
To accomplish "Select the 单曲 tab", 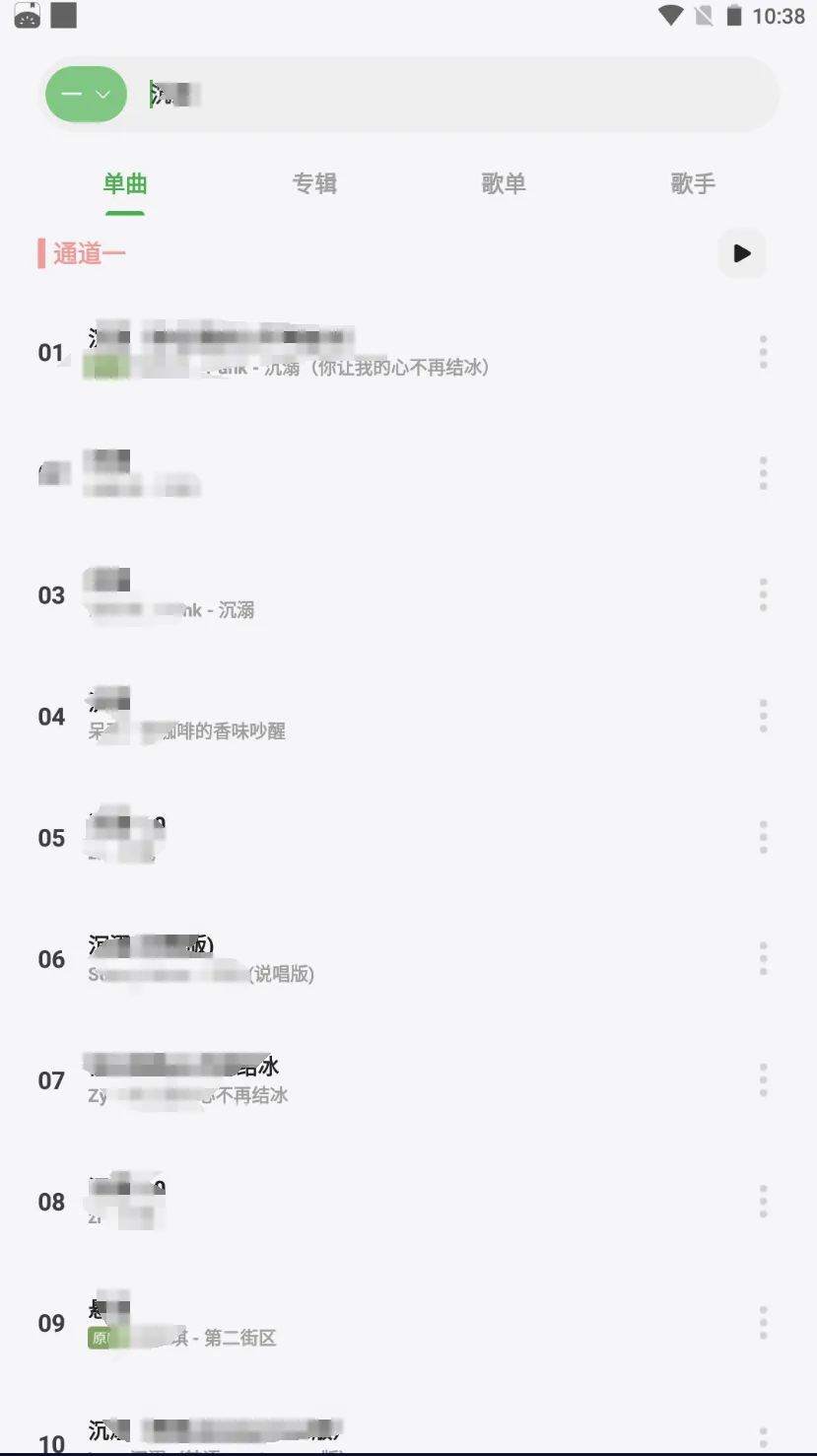I will click(x=125, y=183).
